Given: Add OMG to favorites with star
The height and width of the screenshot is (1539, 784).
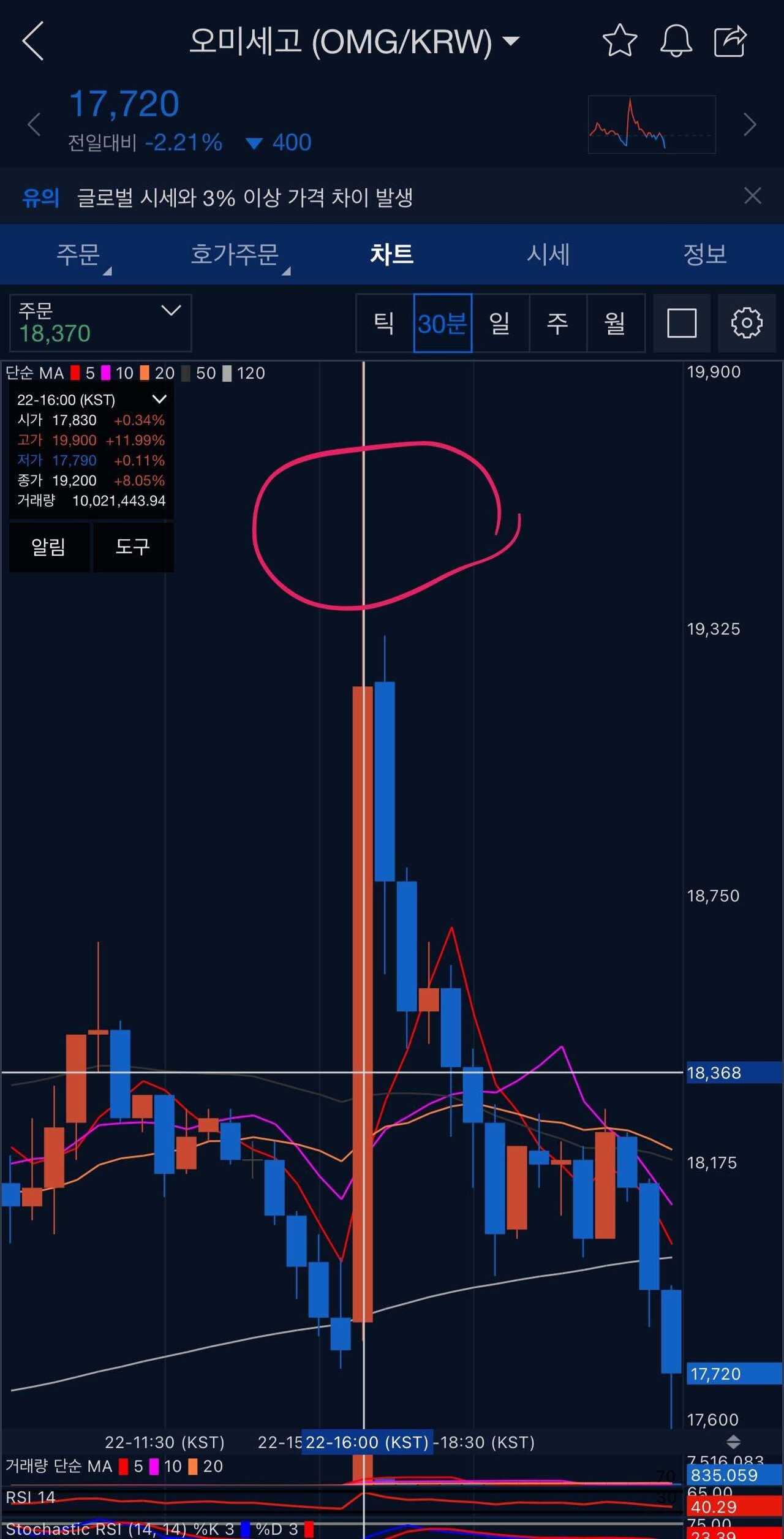Looking at the screenshot, I should 619,41.
